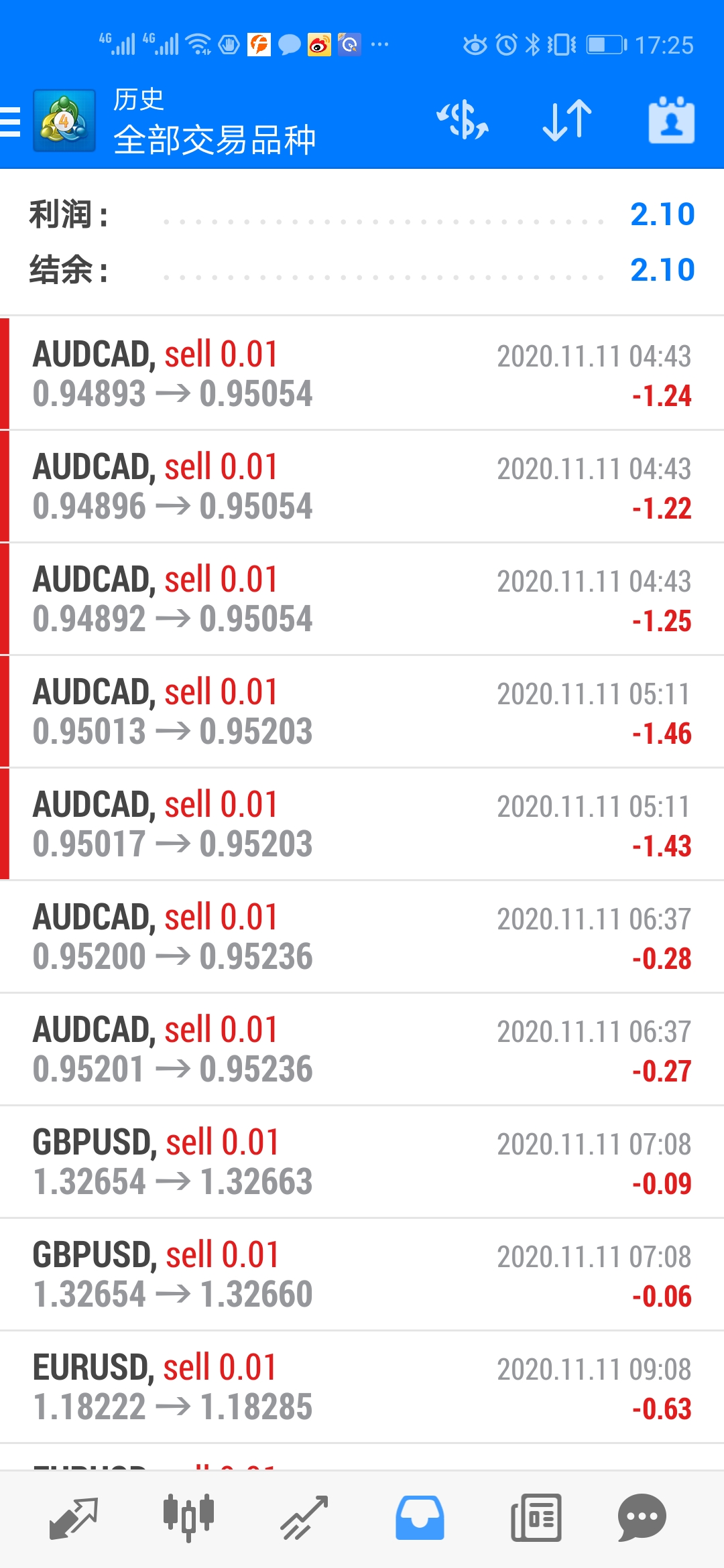The image size is (724, 1568).
Task: Open the hamburger drawer menu
Action: [x=11, y=121]
